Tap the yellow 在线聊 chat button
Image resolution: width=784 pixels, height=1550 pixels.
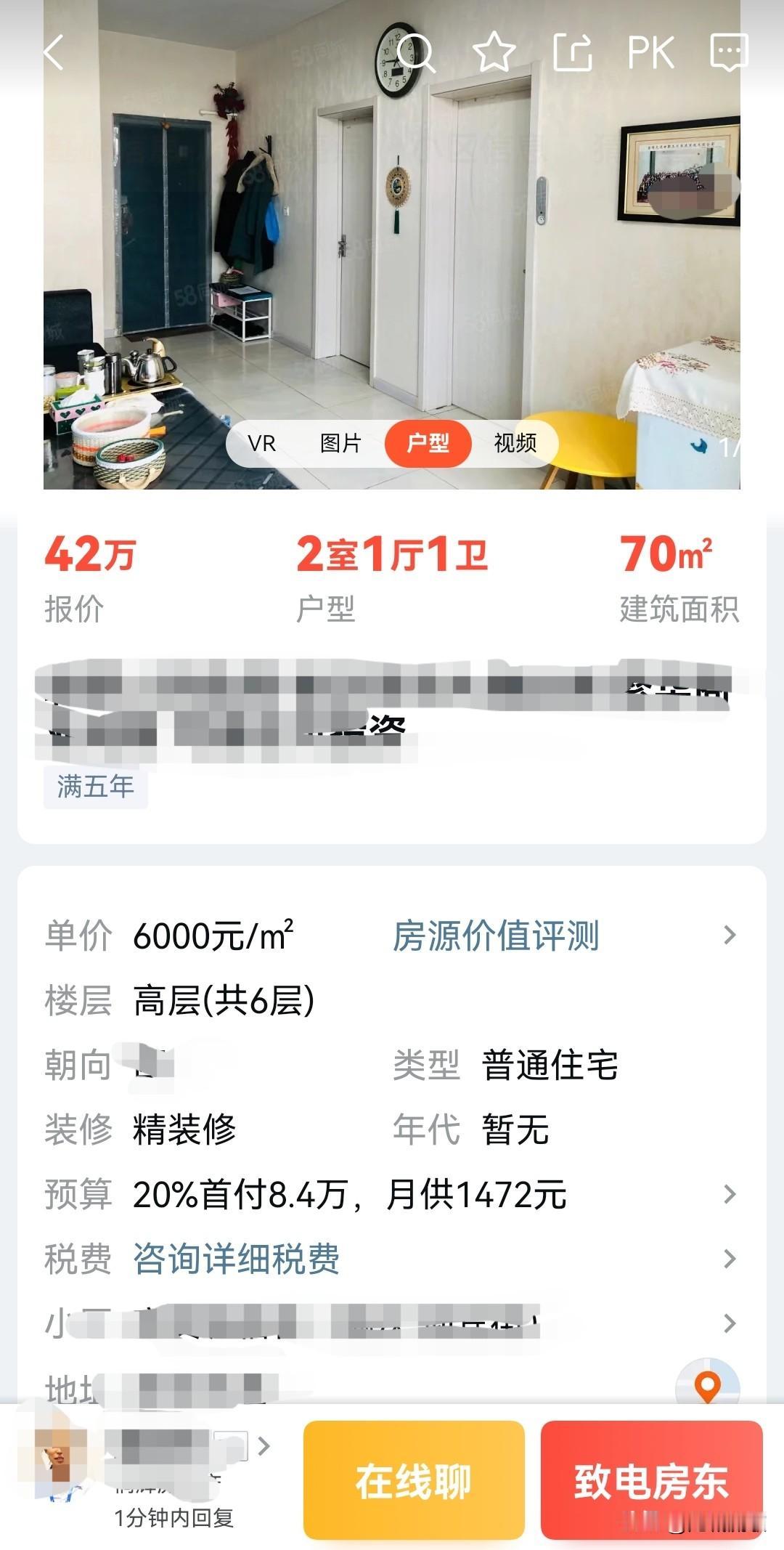coord(413,1480)
